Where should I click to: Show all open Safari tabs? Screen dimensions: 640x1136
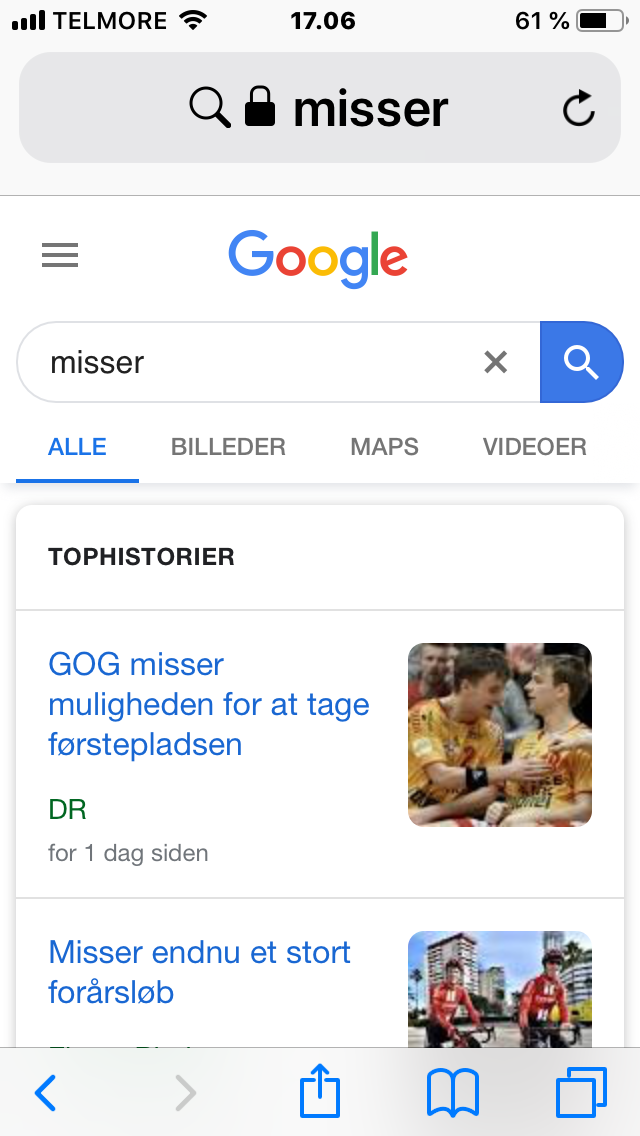coord(580,1093)
